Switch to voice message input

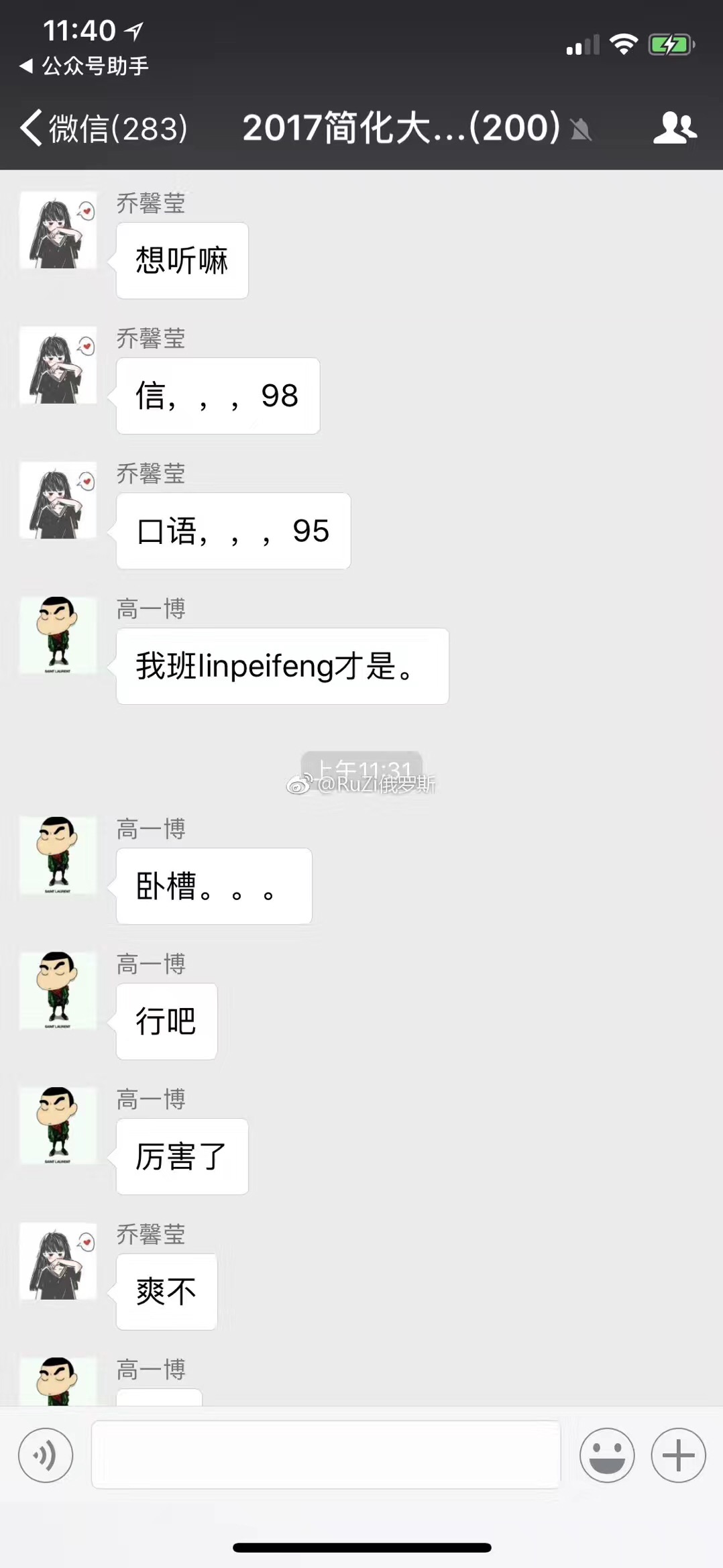pos(46,1455)
